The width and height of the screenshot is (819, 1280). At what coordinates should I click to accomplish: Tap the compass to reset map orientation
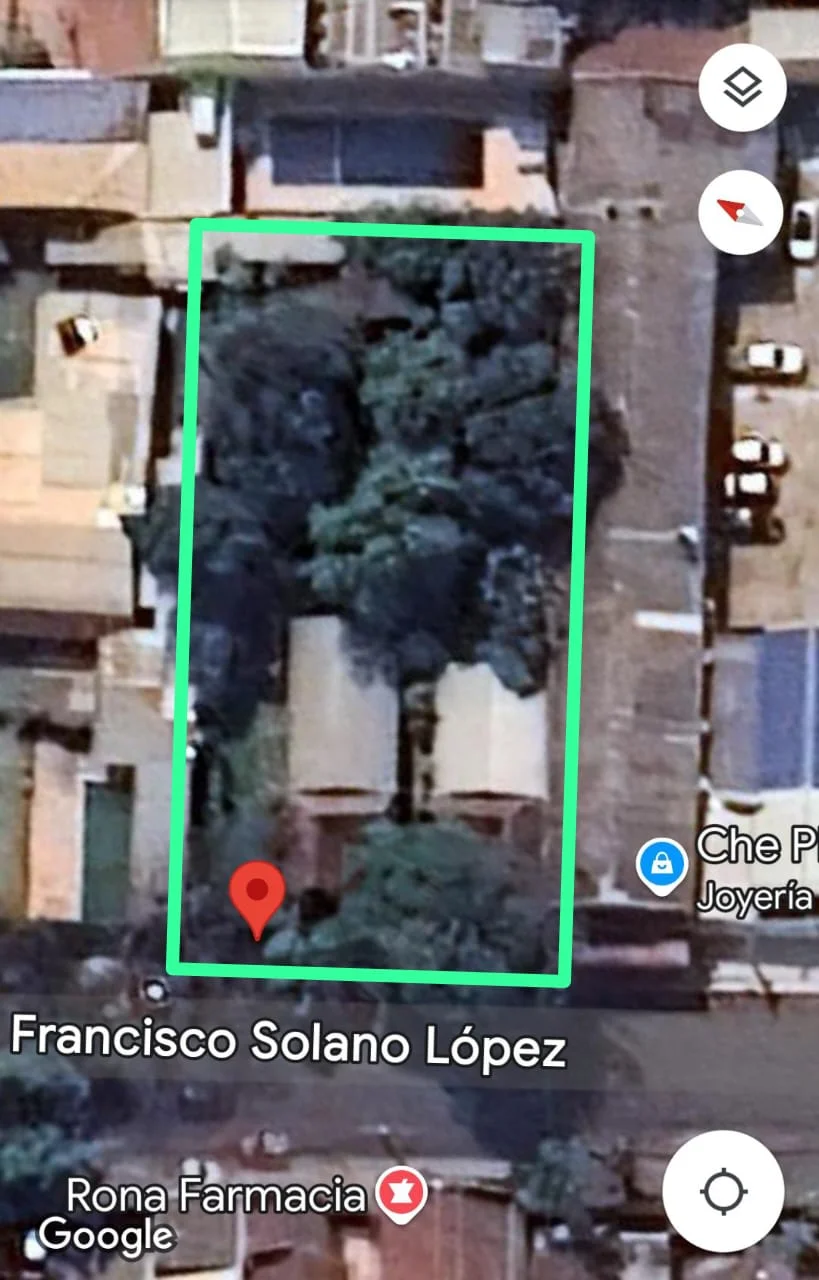(740, 212)
